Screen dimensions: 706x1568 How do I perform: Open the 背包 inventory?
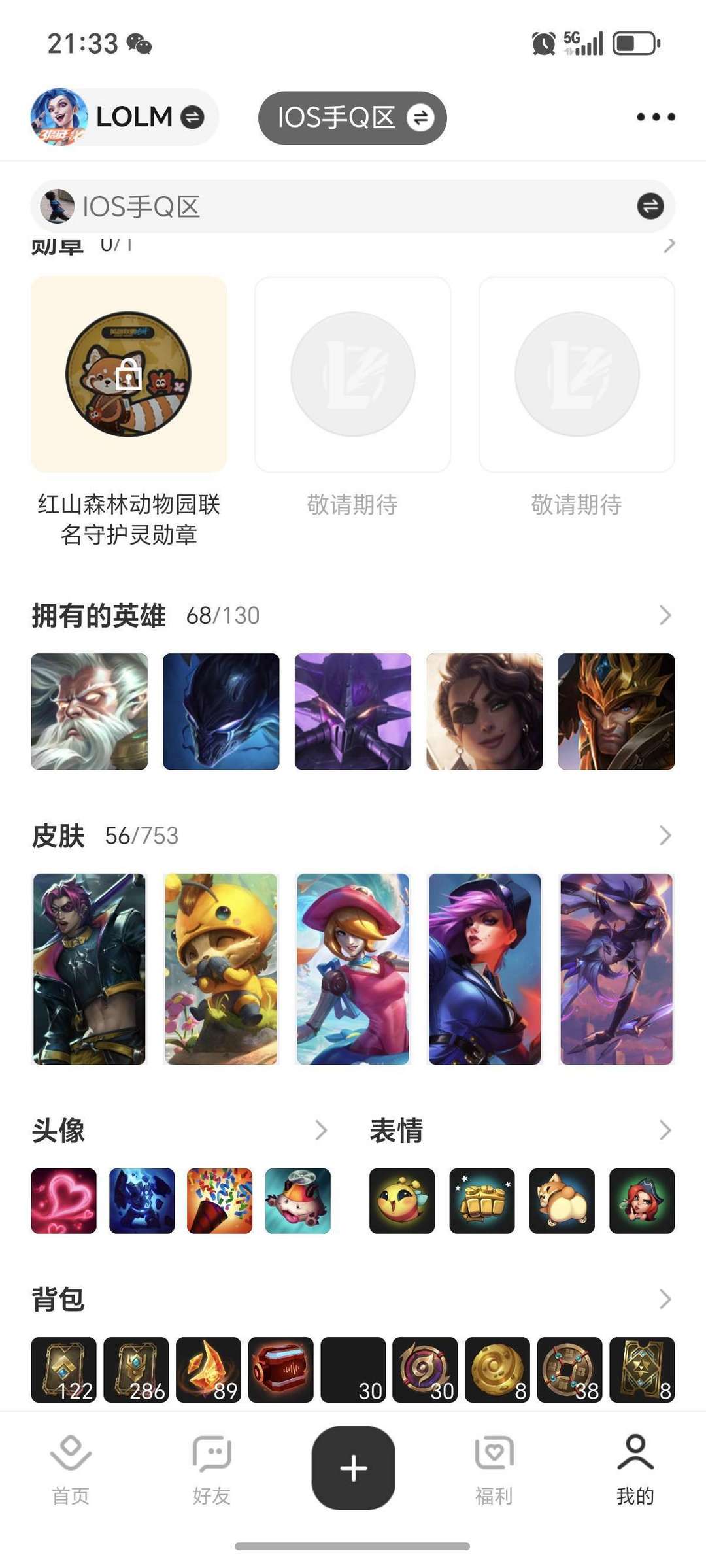coord(665,1299)
